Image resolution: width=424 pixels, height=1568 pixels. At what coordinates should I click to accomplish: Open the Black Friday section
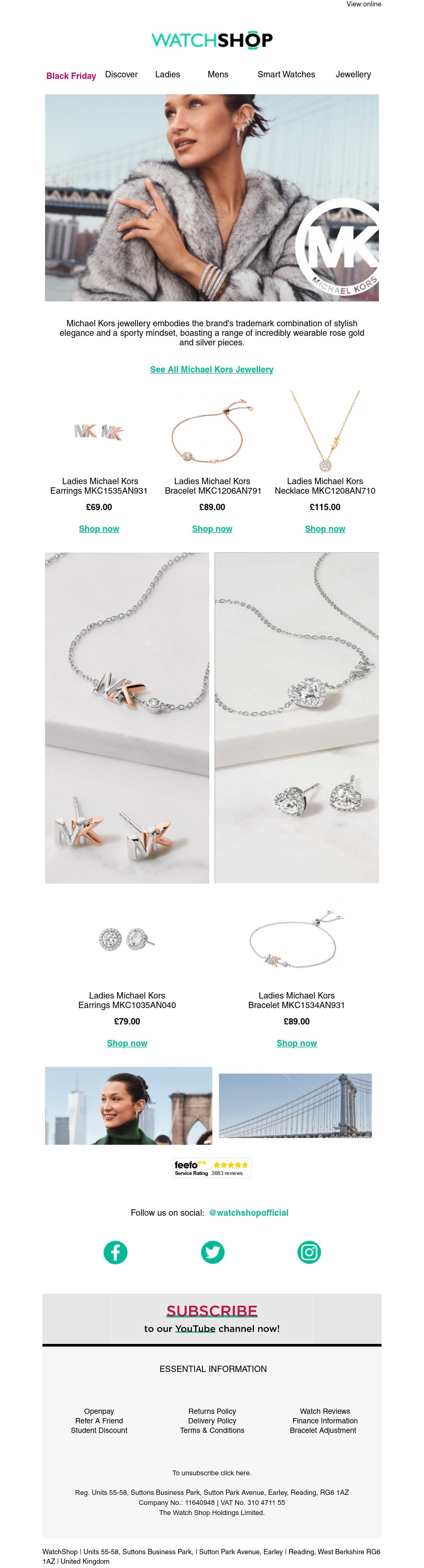click(71, 76)
